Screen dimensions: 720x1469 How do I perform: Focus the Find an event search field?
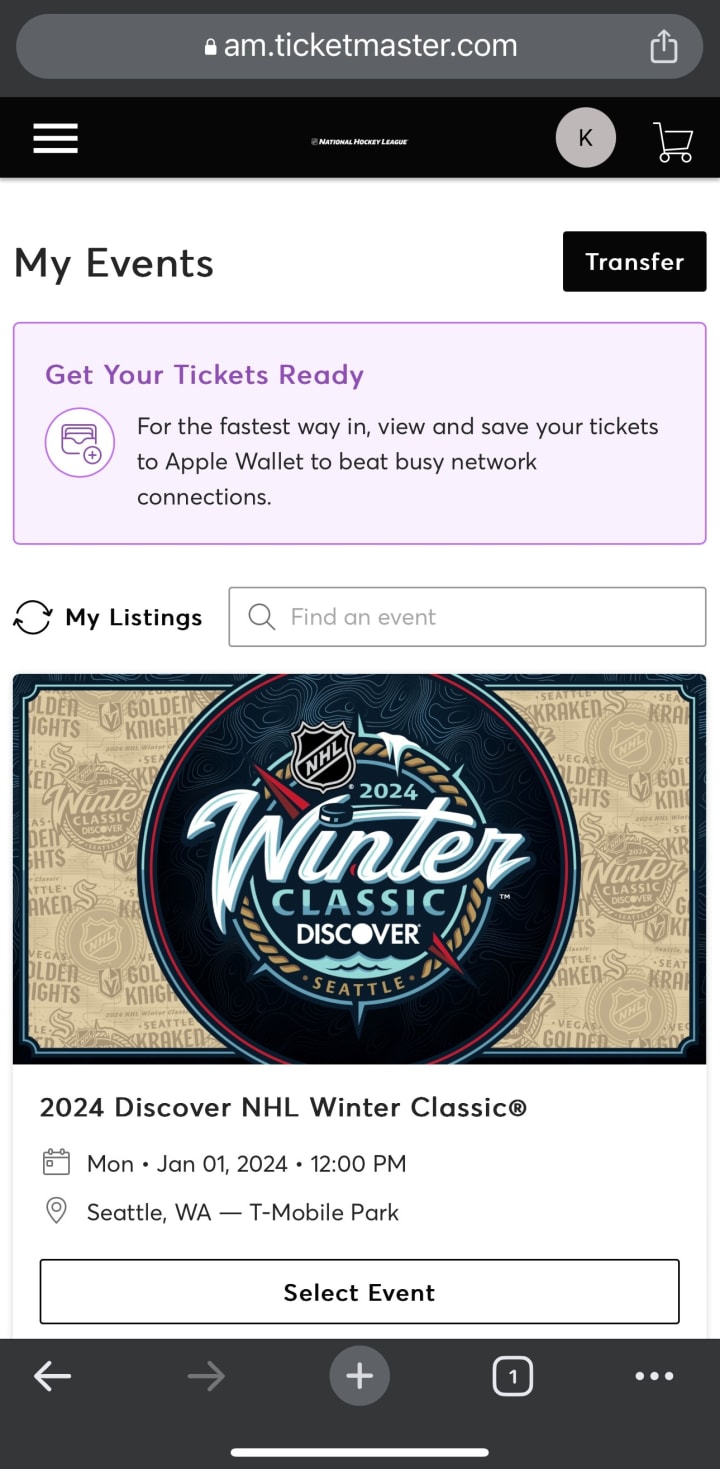pos(467,617)
